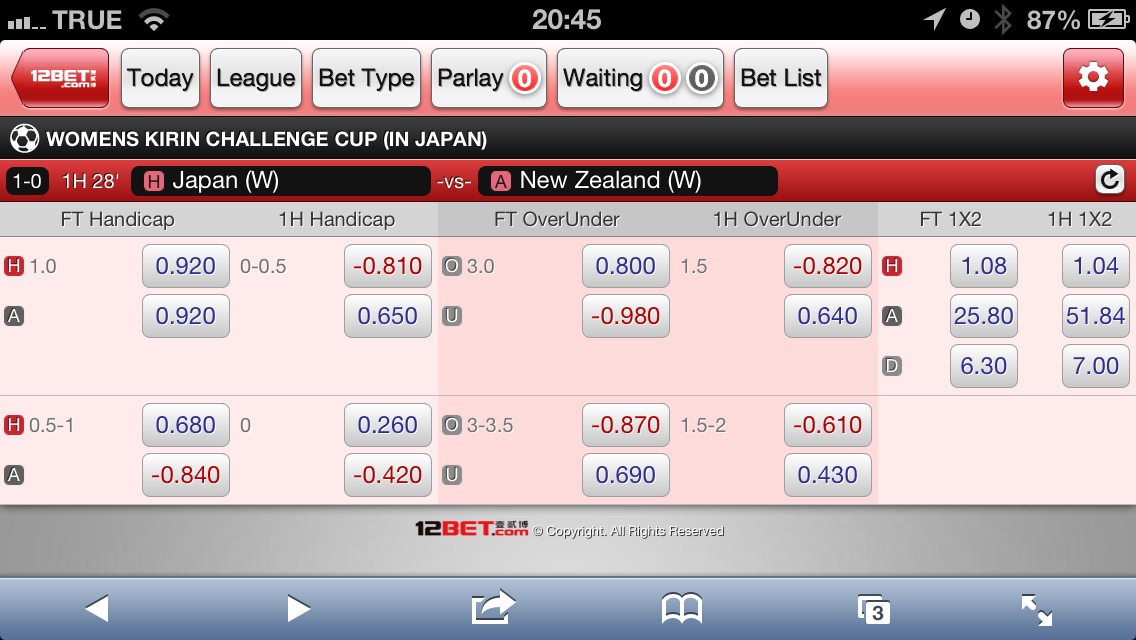1136x640 pixels.
Task: Open the League selector
Action: point(256,78)
